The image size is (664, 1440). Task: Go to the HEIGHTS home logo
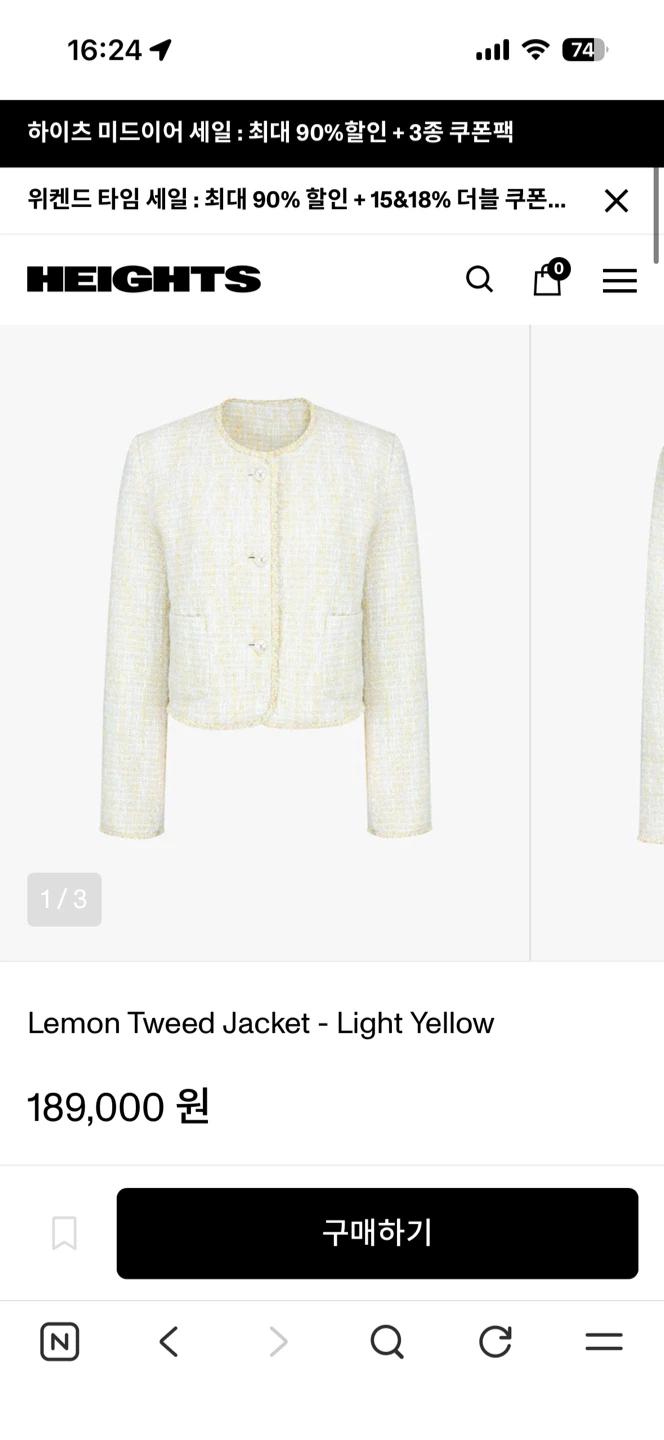(144, 279)
